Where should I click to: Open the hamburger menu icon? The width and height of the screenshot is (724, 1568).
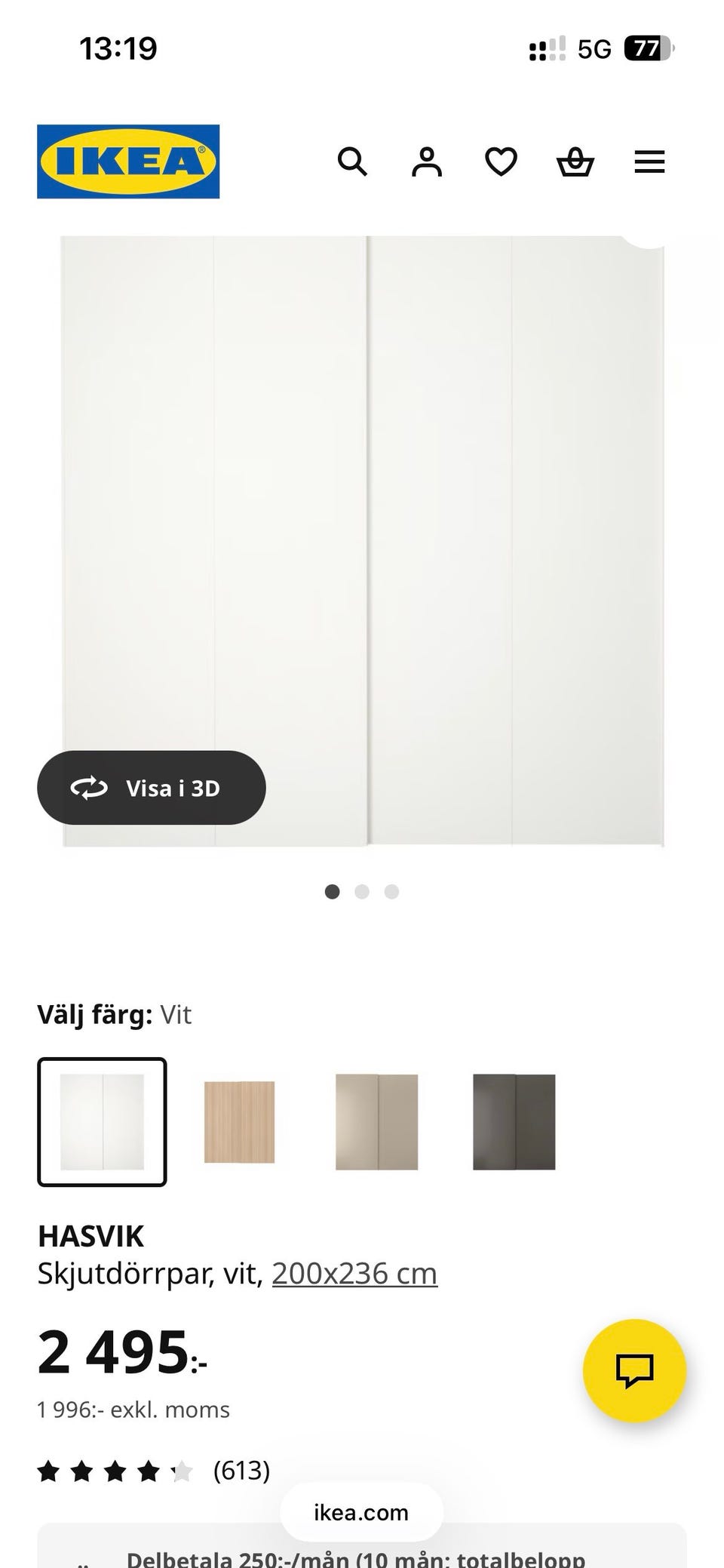pos(649,161)
